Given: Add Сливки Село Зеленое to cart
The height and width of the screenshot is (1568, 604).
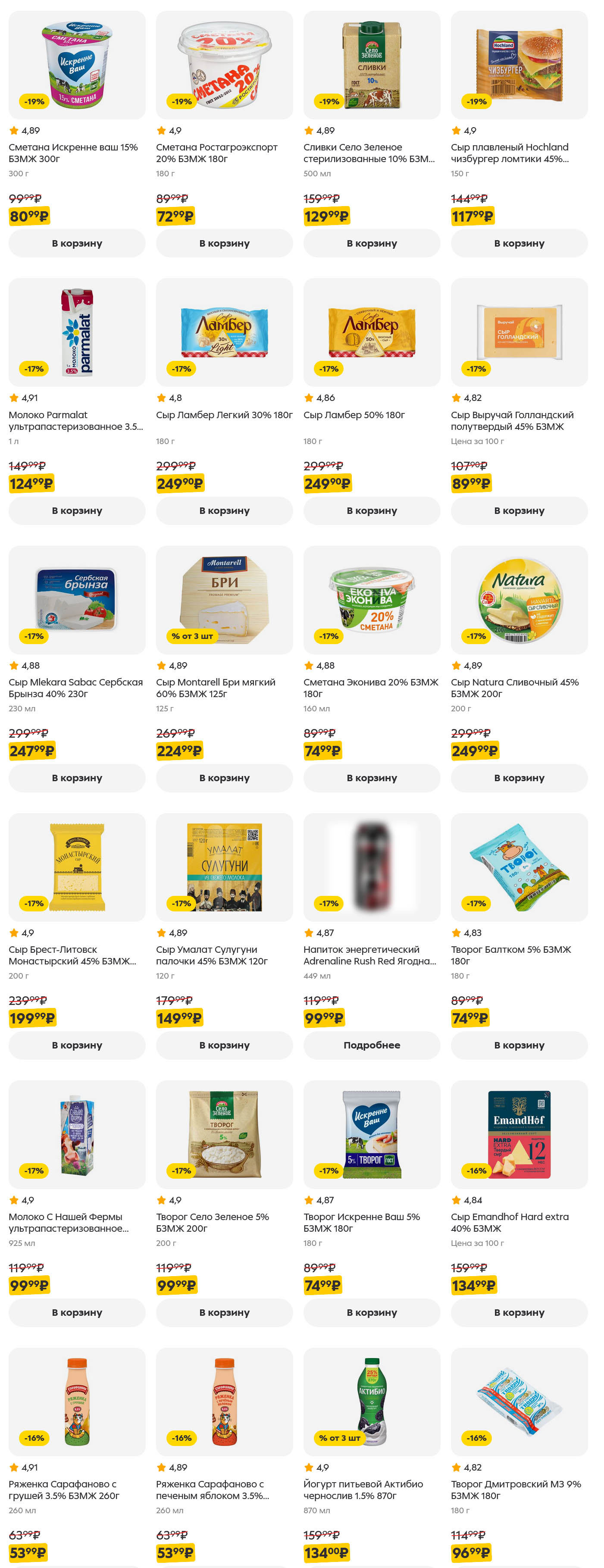Looking at the screenshot, I should pos(372,243).
